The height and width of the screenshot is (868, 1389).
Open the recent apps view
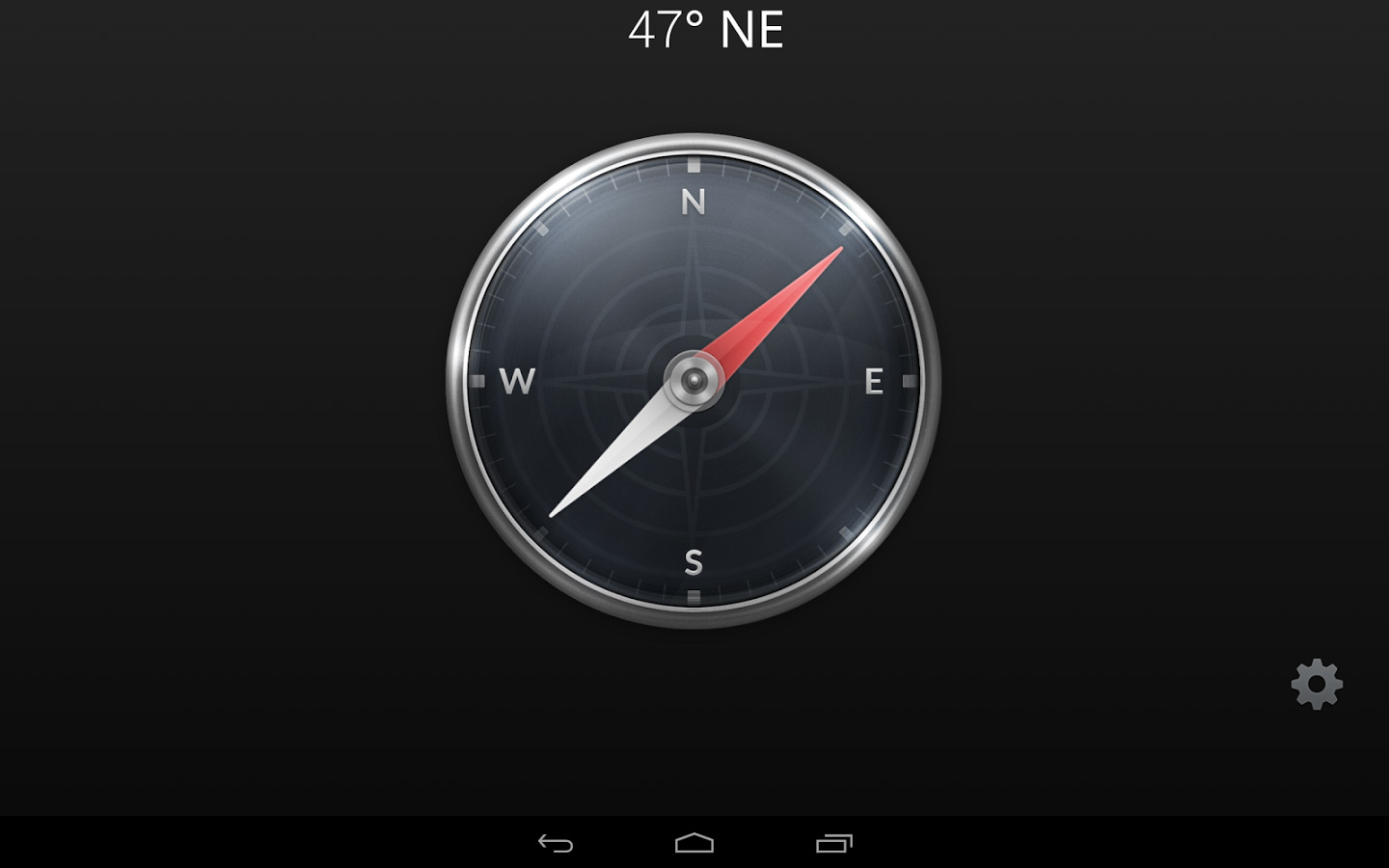(x=834, y=844)
